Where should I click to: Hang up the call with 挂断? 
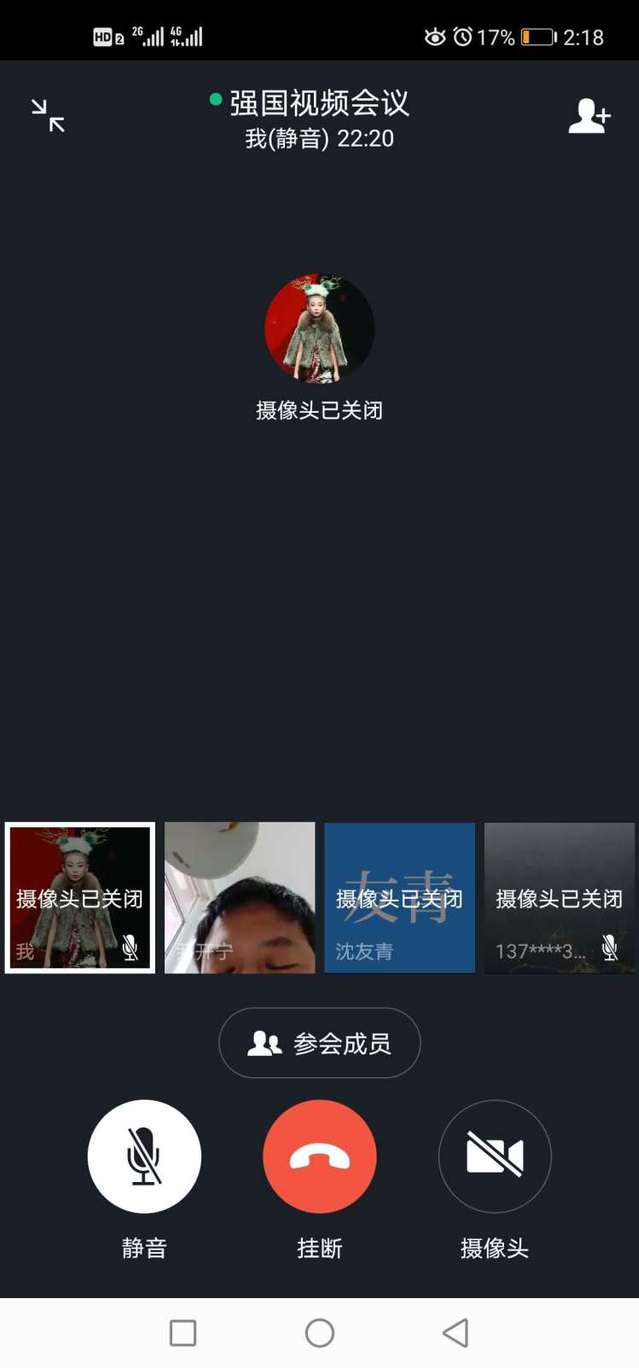319,1156
